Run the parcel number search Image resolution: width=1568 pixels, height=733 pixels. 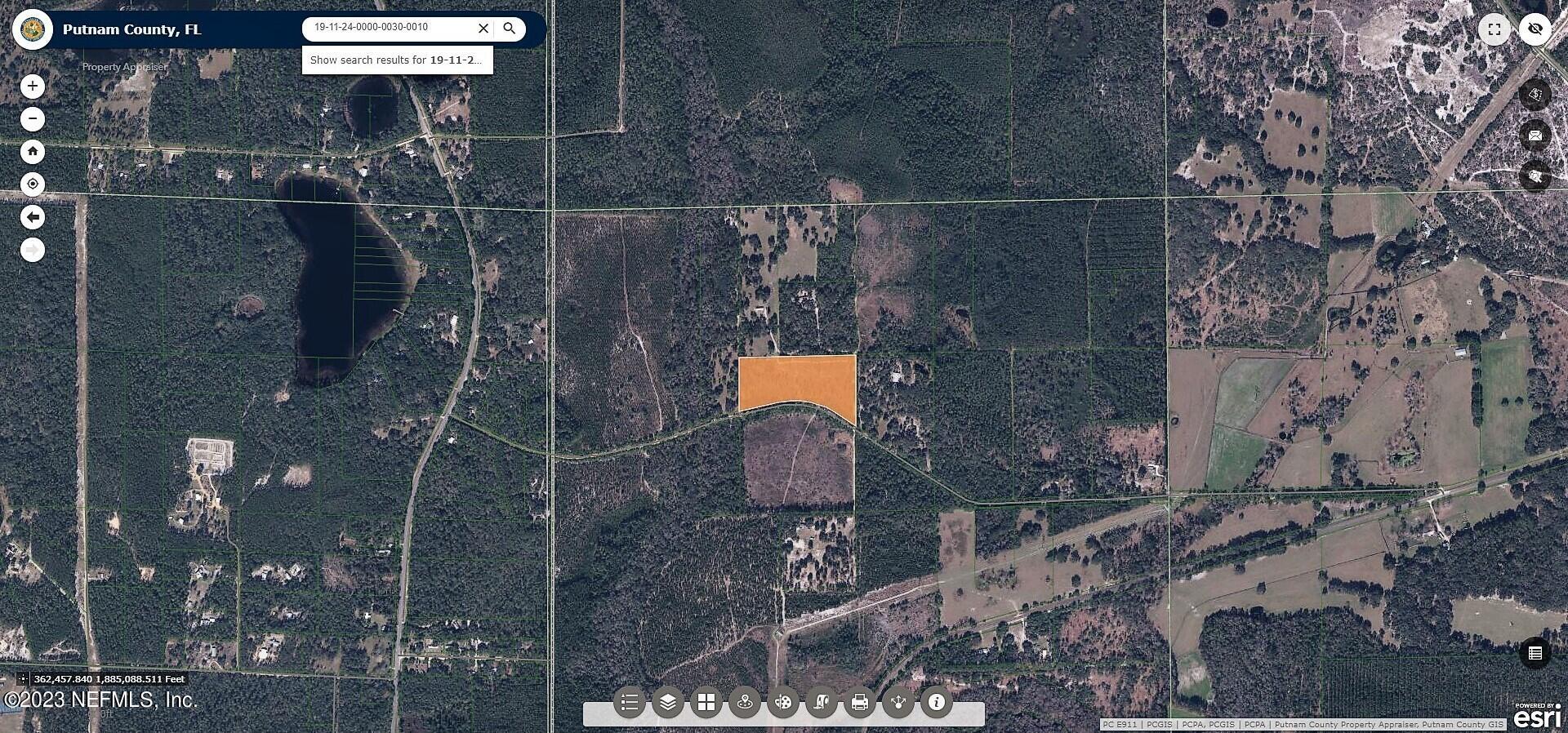(x=510, y=29)
